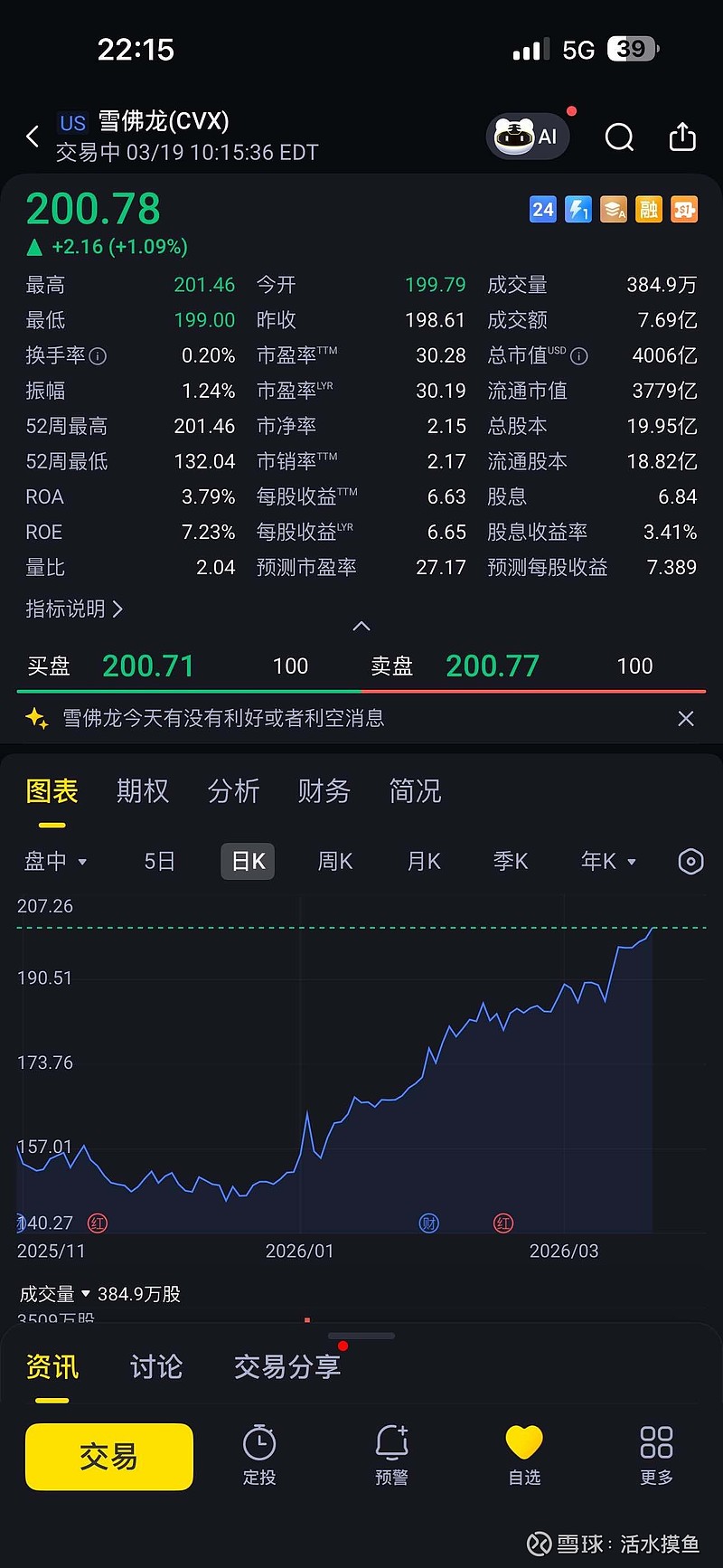Viewport: 723px width, 1568px height.
Task: Open the 24-hour trading badge
Action: pos(543,209)
